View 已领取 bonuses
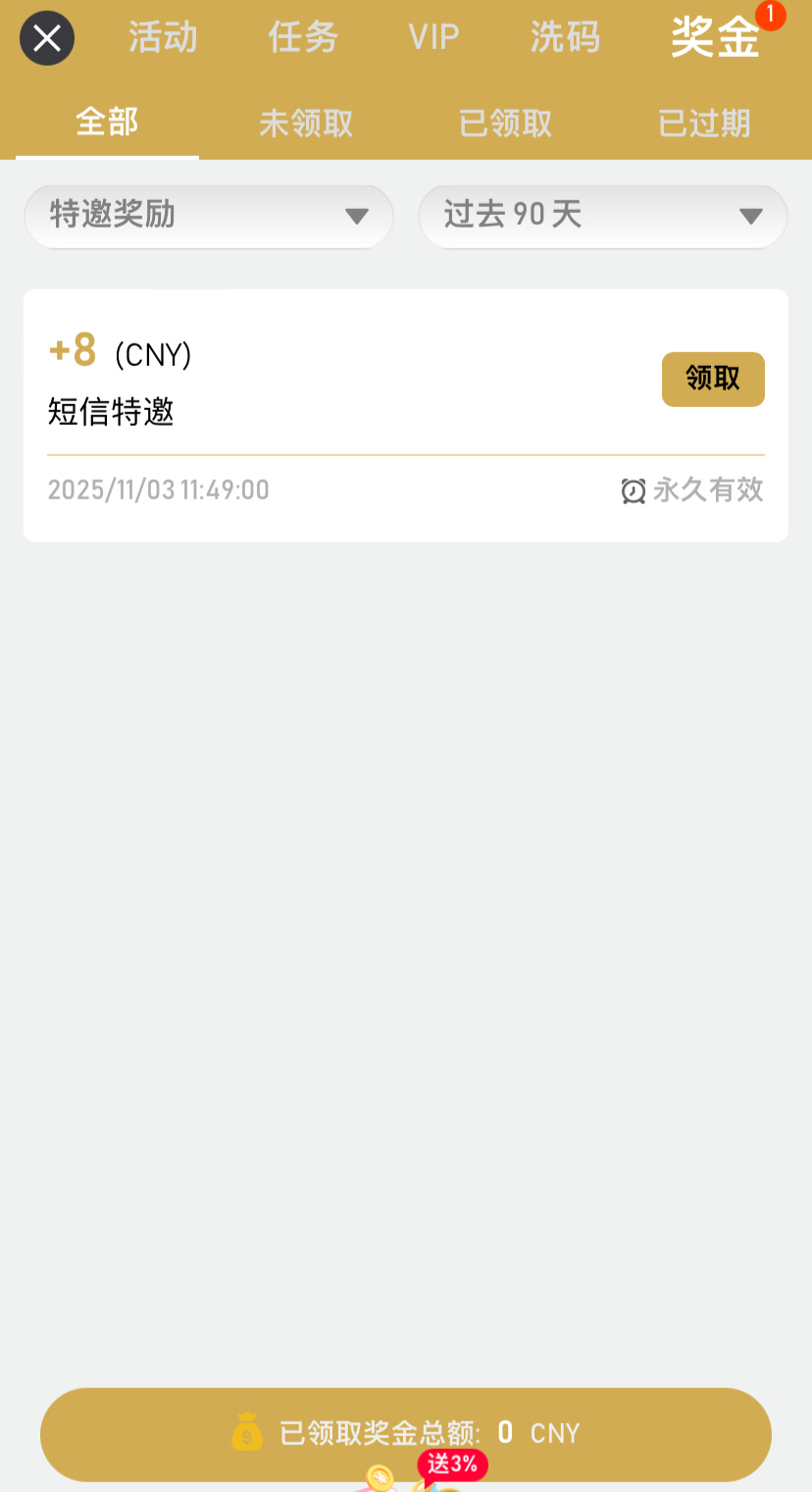 point(505,123)
